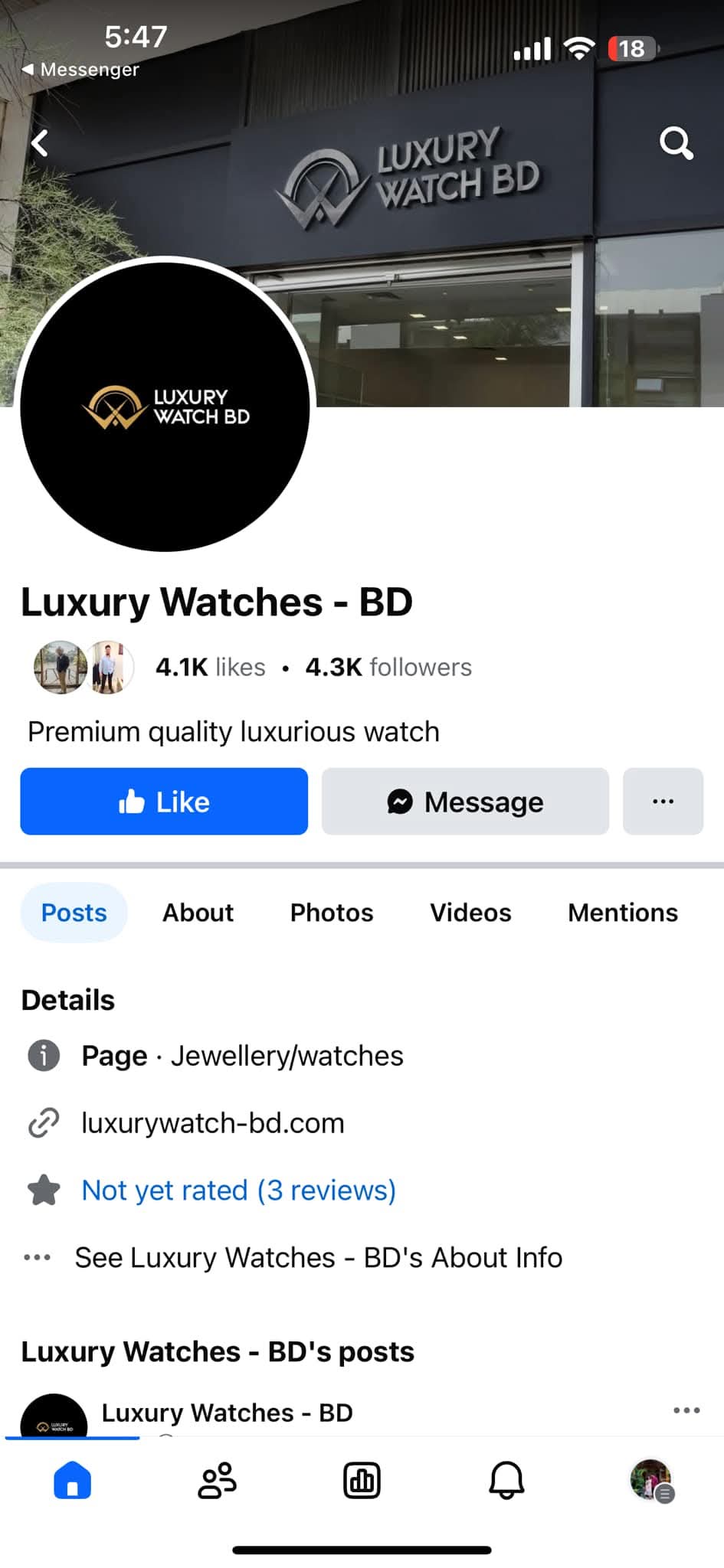This screenshot has height=1568, width=724.
Task: Select the Posts tab
Action: [74, 913]
